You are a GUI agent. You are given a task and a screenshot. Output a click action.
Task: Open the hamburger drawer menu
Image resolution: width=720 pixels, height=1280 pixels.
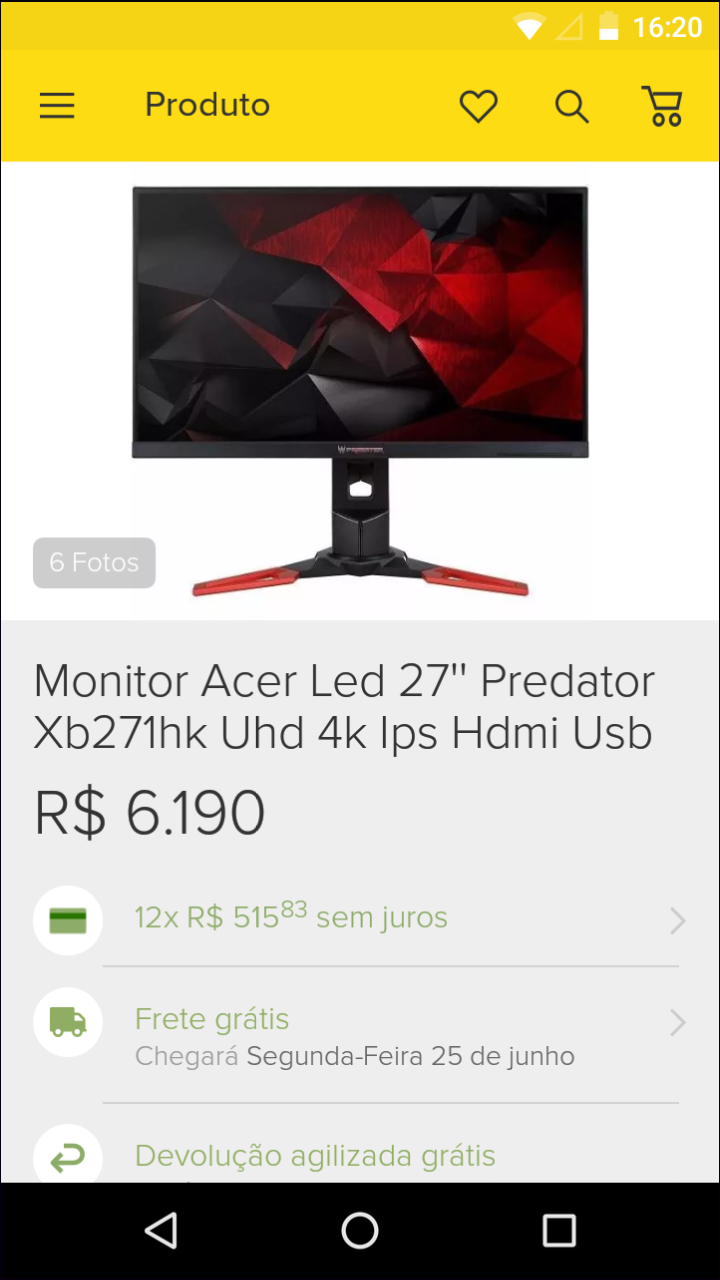(57, 105)
